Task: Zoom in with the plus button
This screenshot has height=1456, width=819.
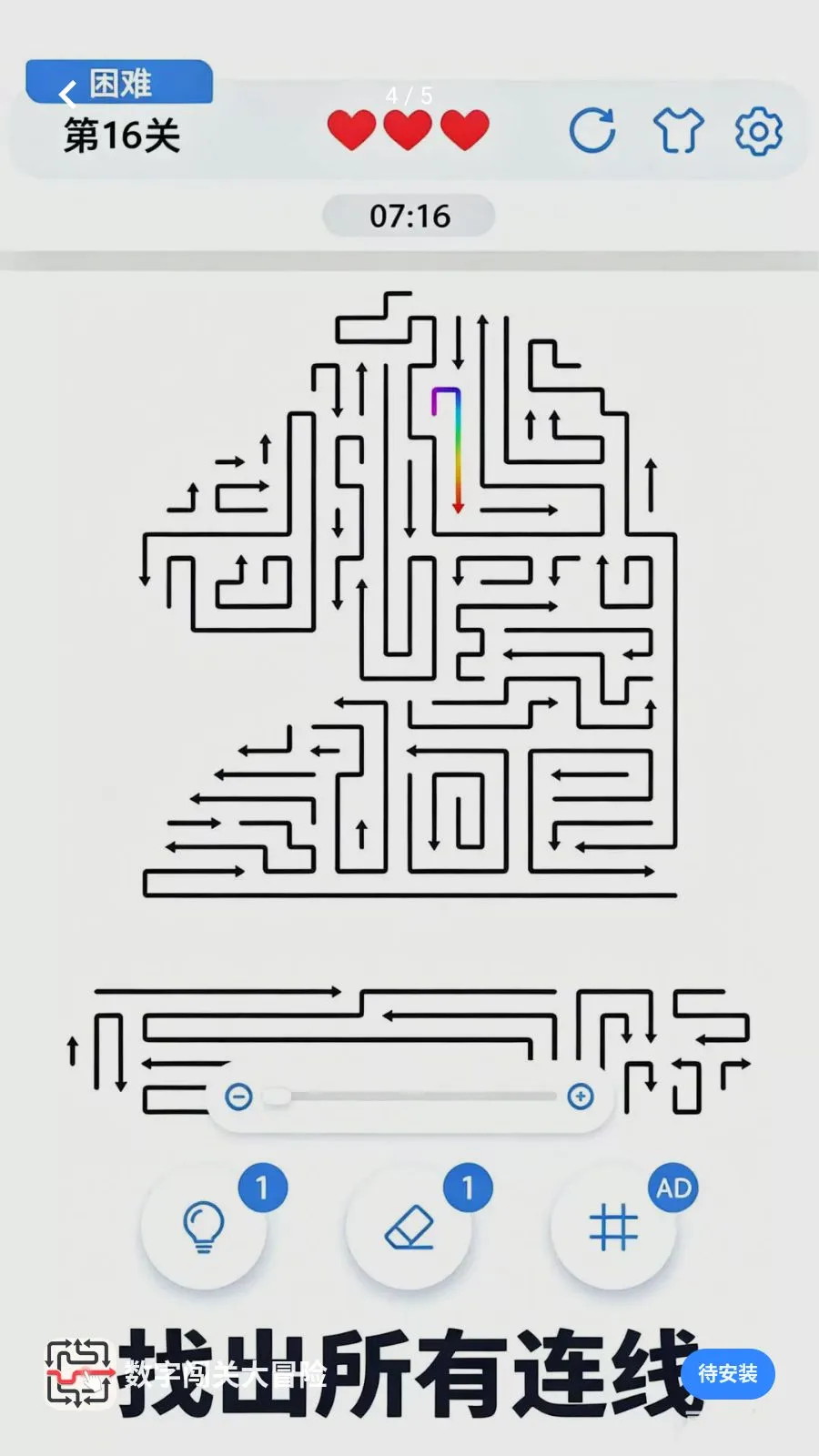Action: (x=581, y=1097)
